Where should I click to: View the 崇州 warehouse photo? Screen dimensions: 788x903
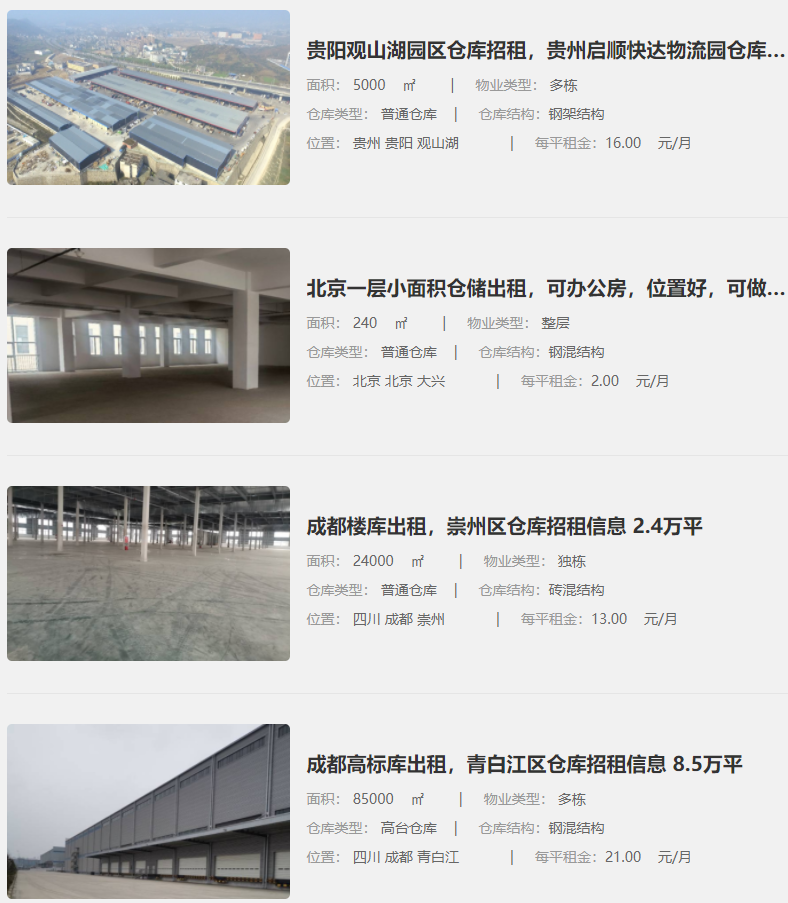point(148,573)
